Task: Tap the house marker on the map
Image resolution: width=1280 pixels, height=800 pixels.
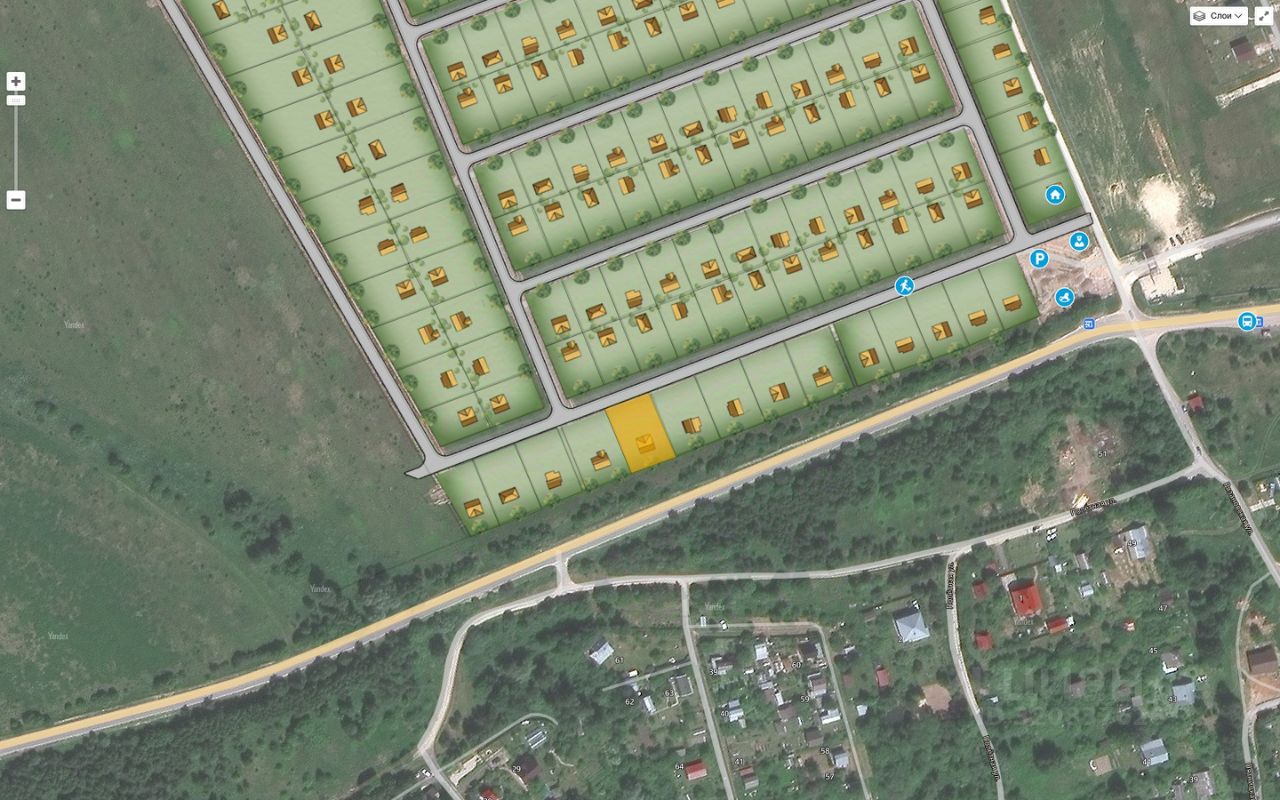Action: click(x=1055, y=194)
